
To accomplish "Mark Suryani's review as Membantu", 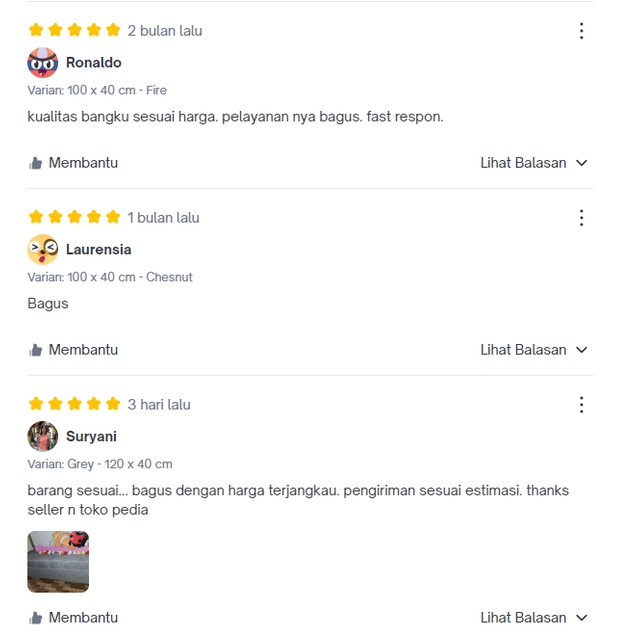I will coord(73,618).
